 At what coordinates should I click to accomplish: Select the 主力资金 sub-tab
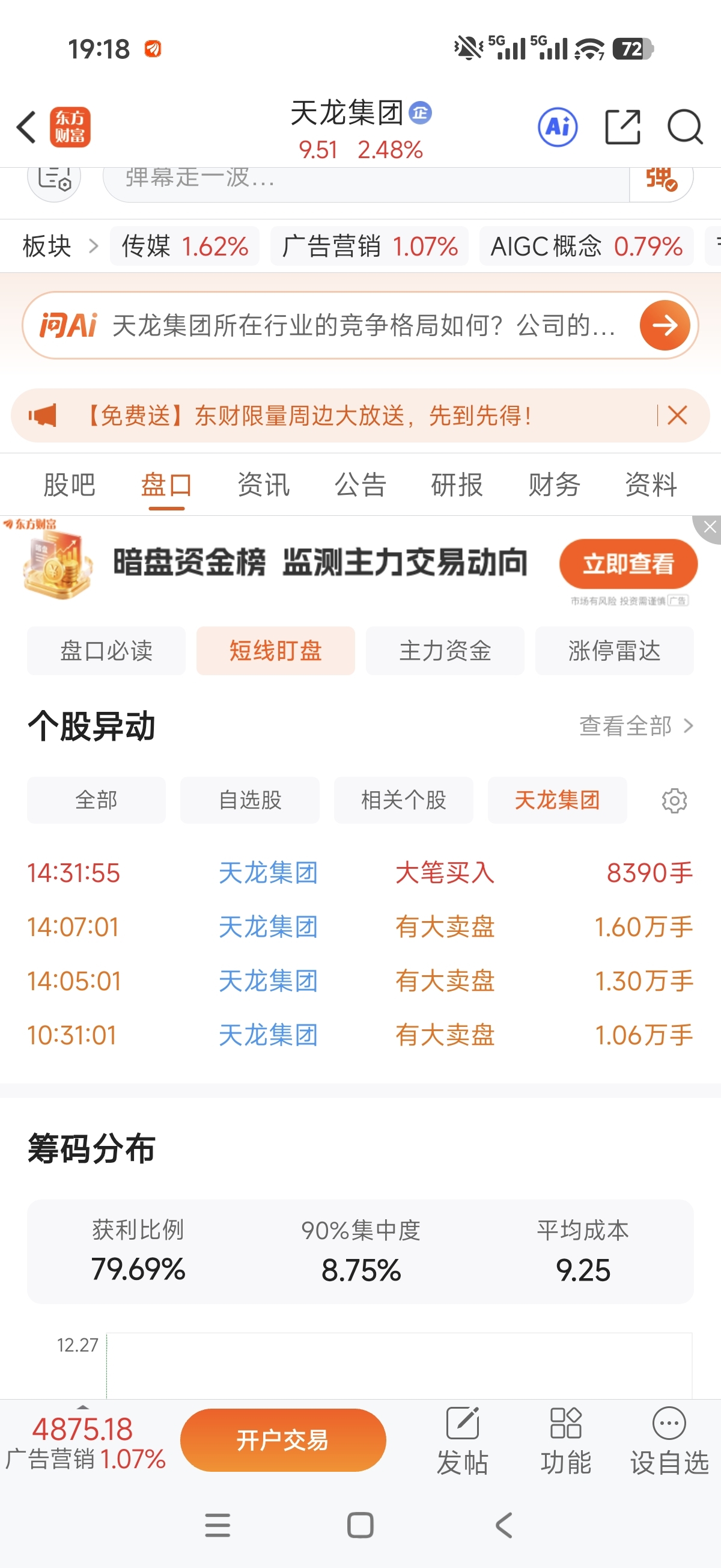tap(445, 650)
